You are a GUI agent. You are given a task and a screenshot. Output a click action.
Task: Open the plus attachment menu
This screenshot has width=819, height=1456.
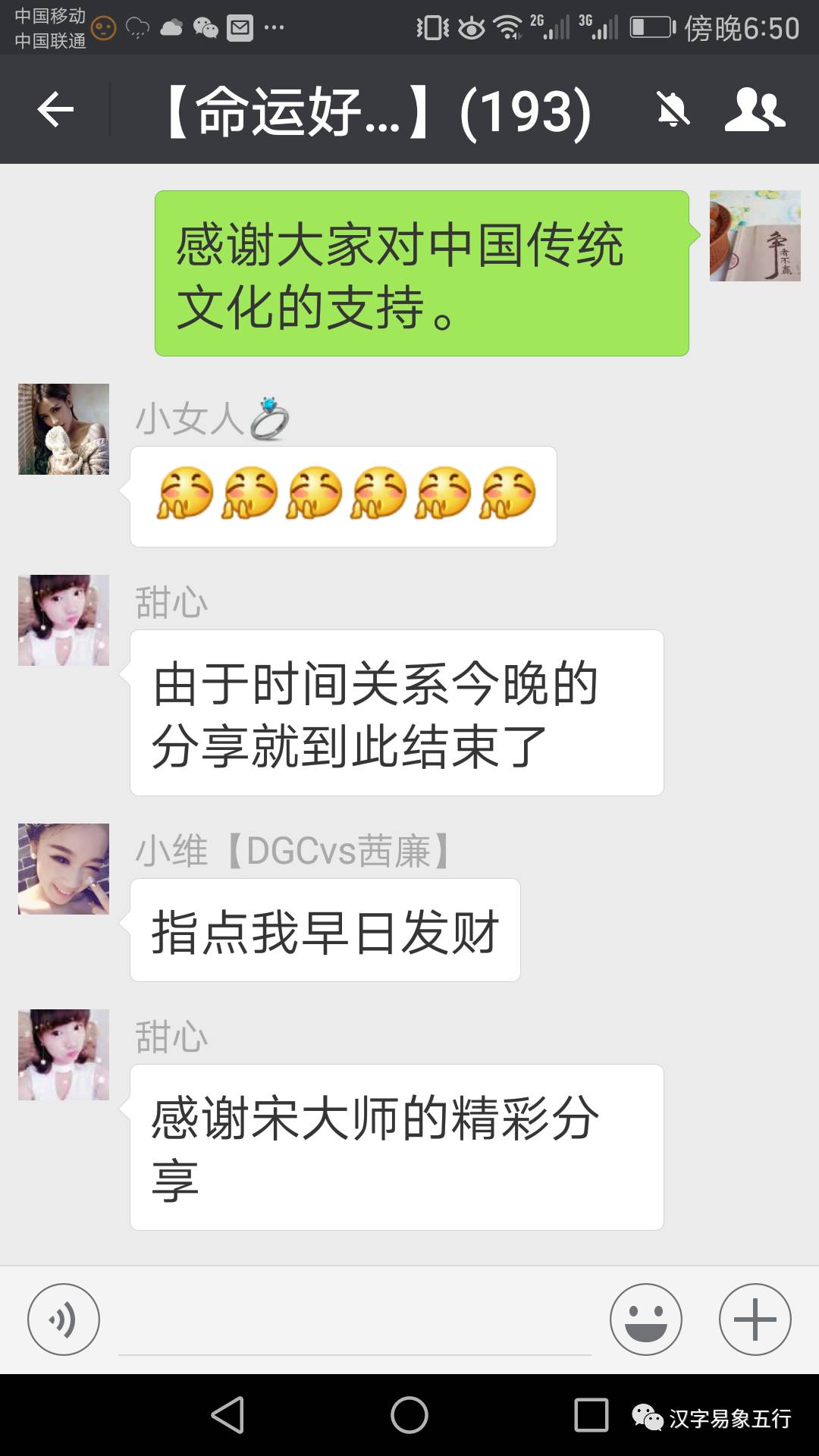point(755,1319)
